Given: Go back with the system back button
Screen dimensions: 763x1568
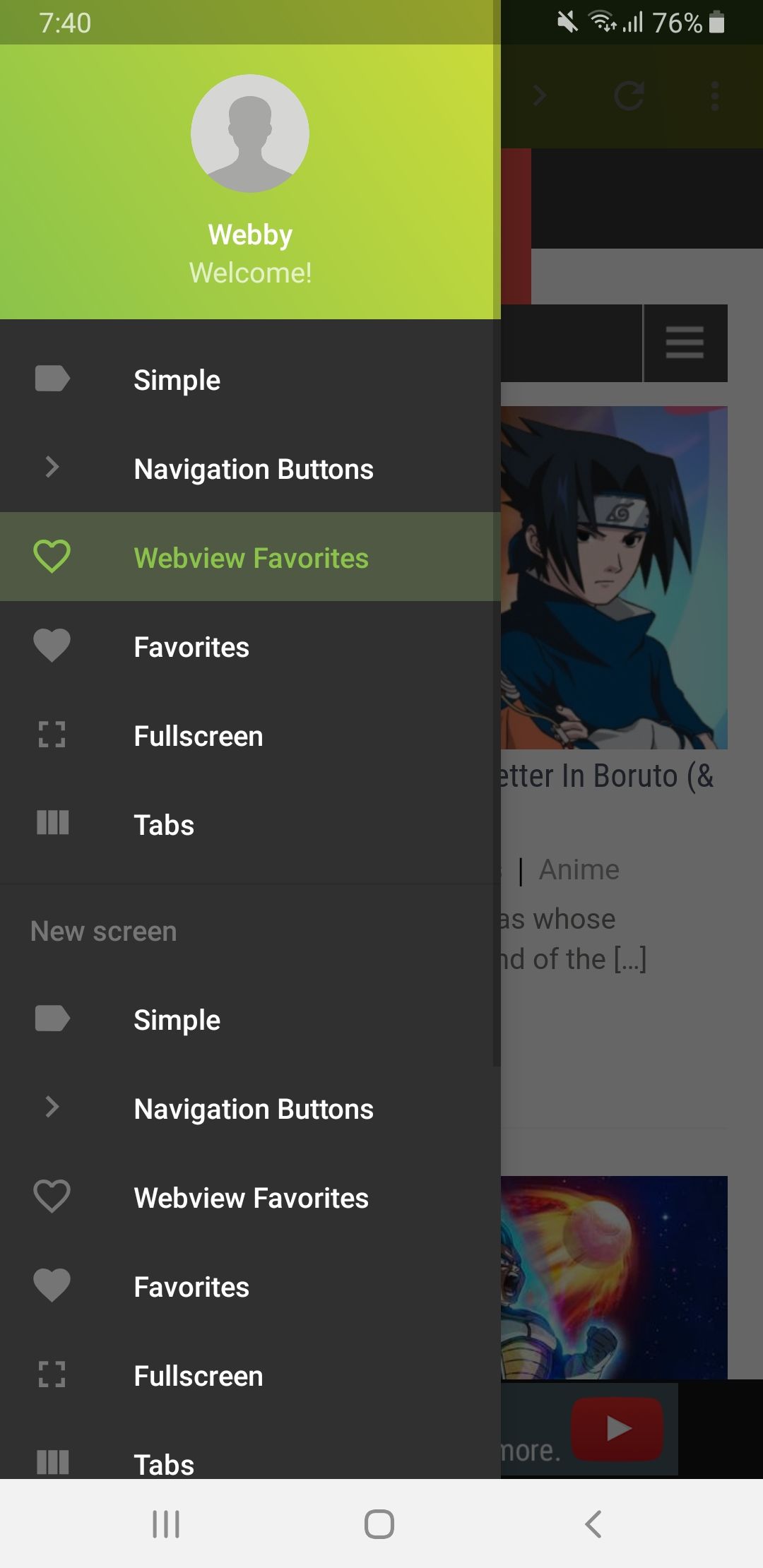Looking at the screenshot, I should [593, 1524].
